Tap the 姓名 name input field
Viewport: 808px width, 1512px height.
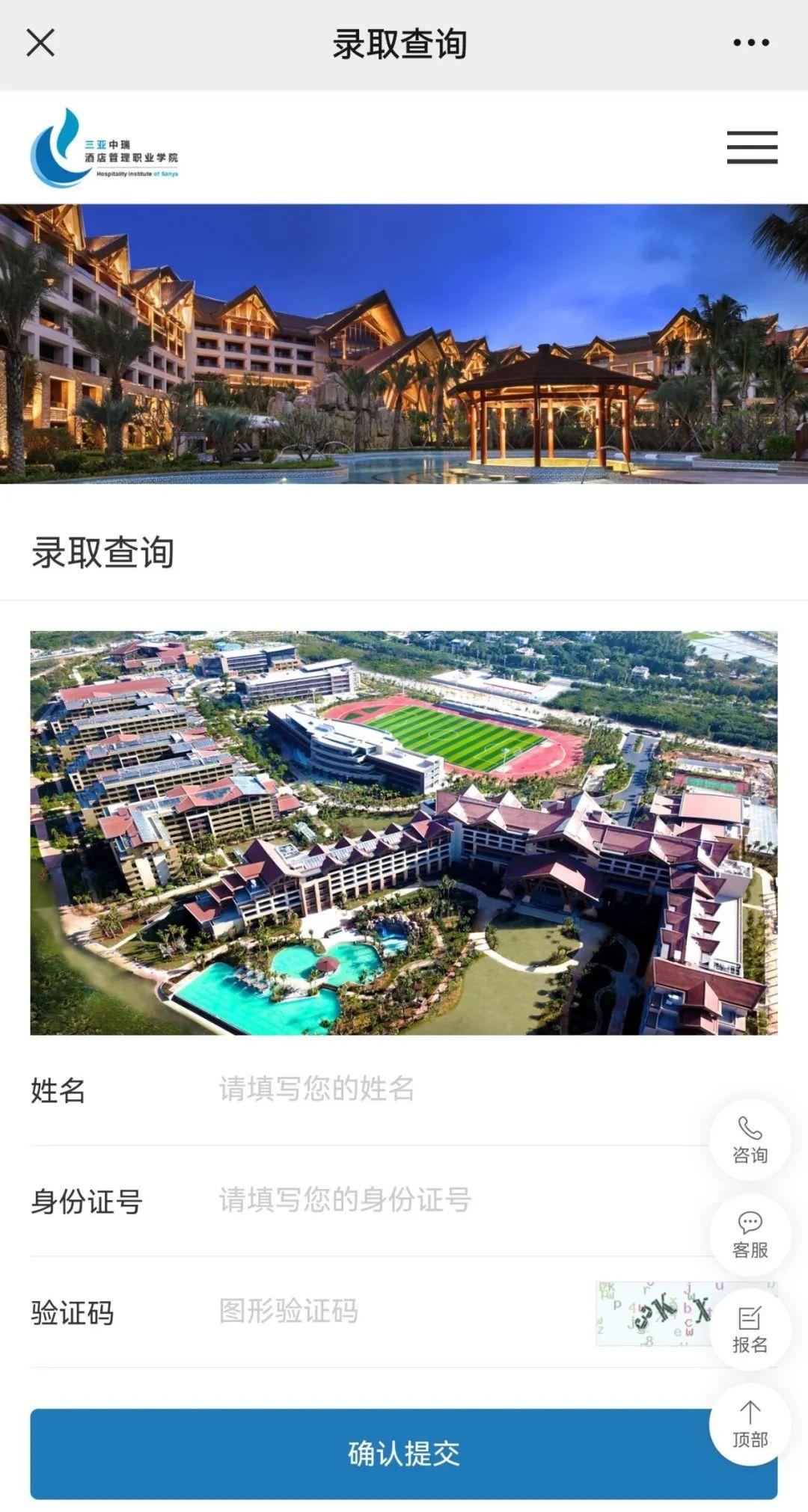tap(456, 1089)
